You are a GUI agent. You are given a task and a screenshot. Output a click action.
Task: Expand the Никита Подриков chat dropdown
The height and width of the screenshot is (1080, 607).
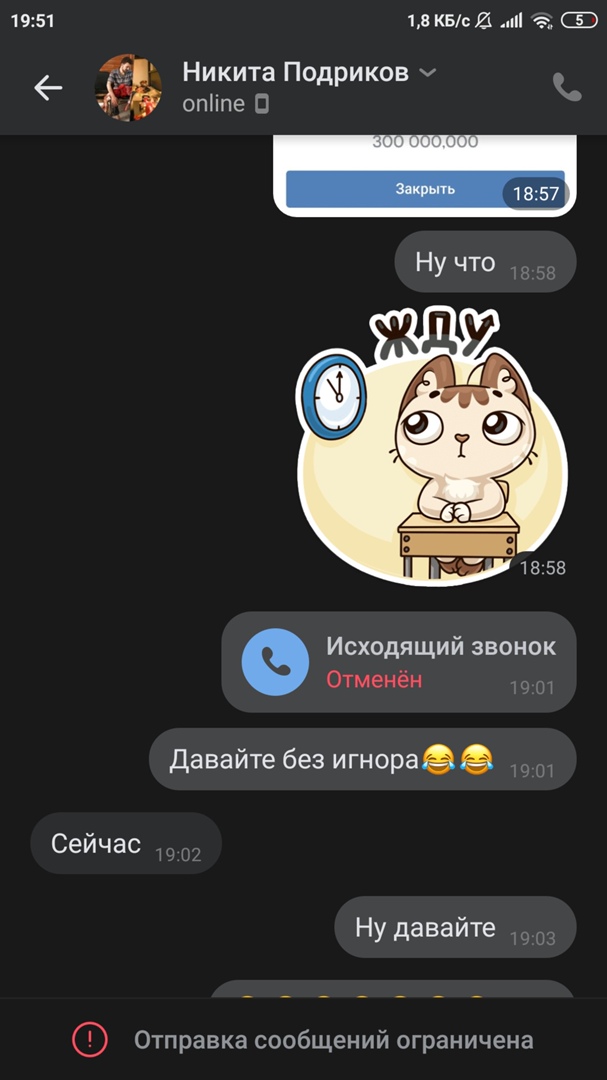[427, 73]
